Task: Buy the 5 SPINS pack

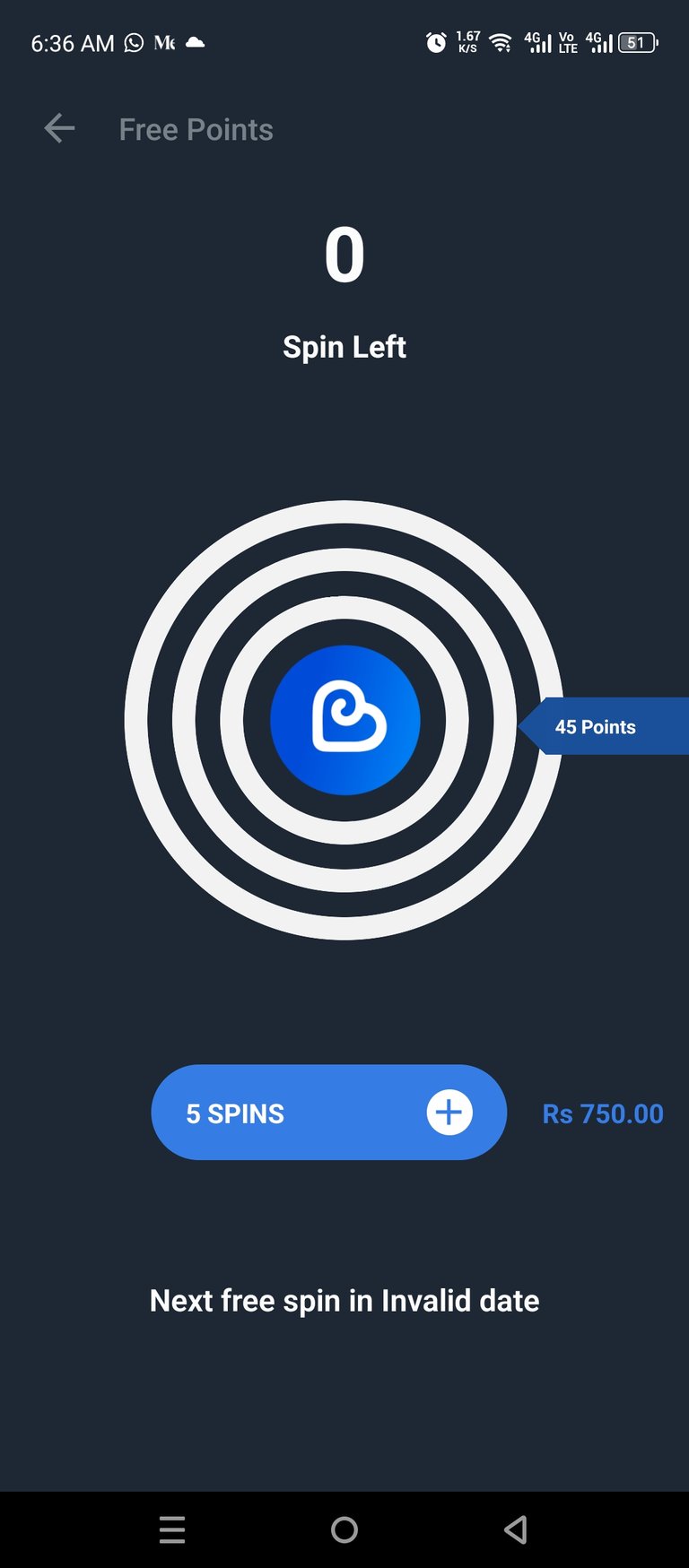Action: click(x=328, y=1113)
